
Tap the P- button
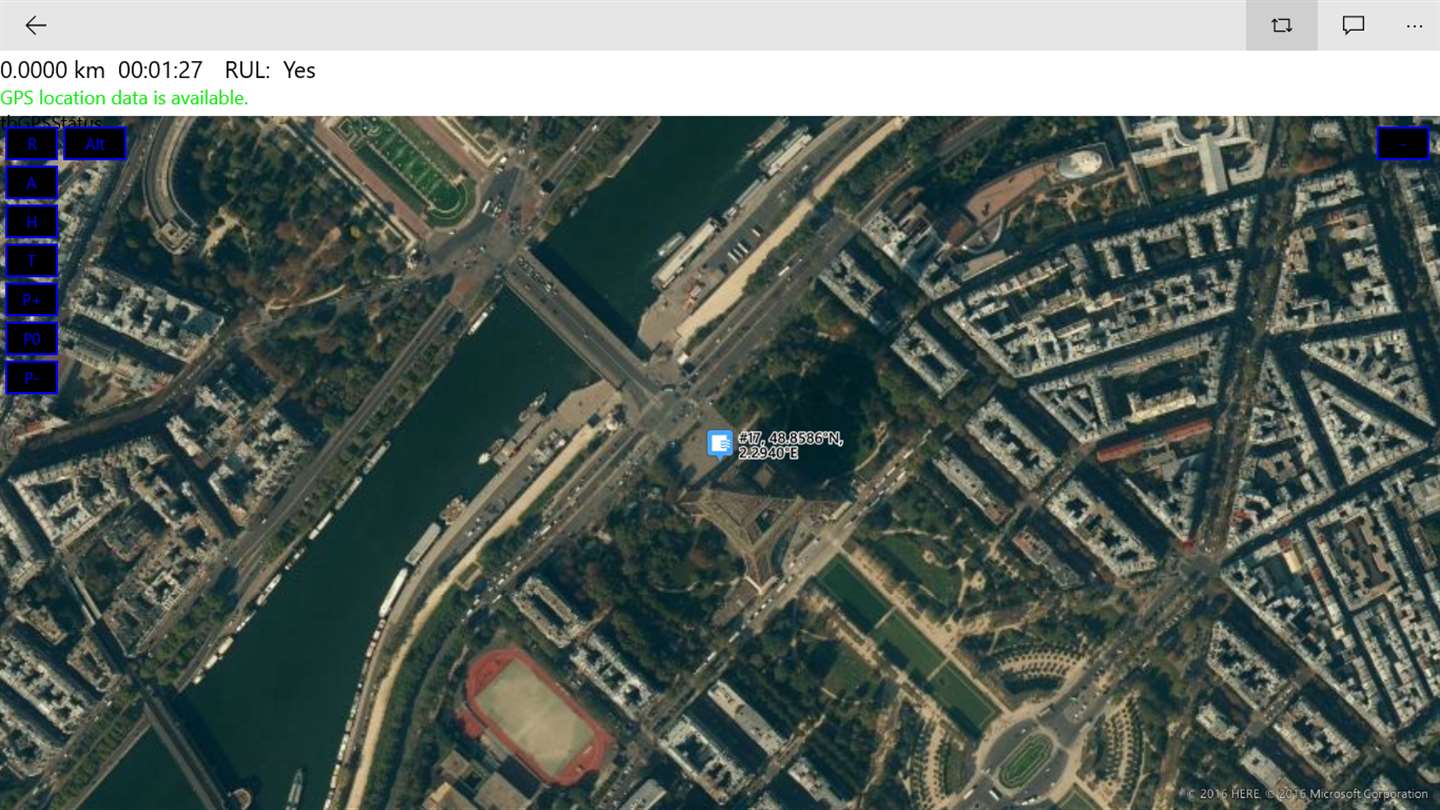click(x=31, y=378)
